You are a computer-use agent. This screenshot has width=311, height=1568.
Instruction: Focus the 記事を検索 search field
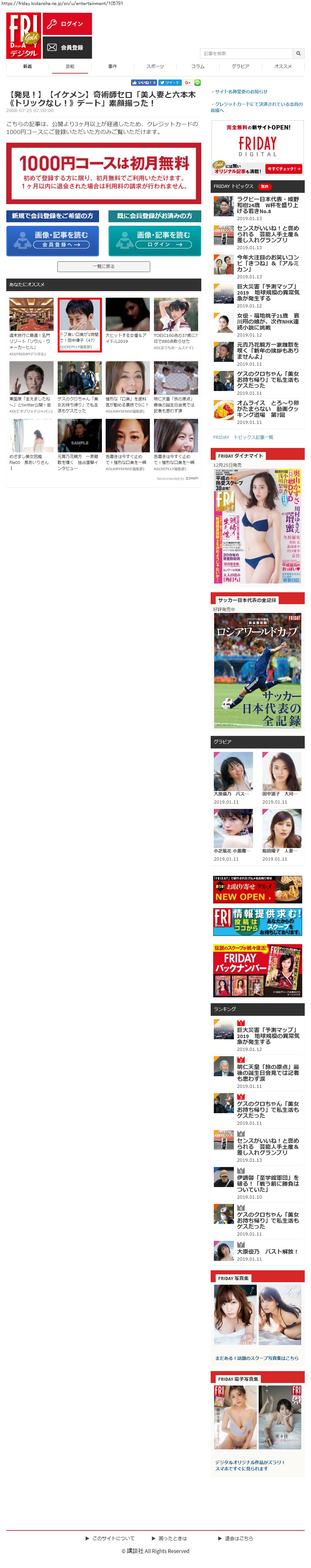[x=246, y=54]
